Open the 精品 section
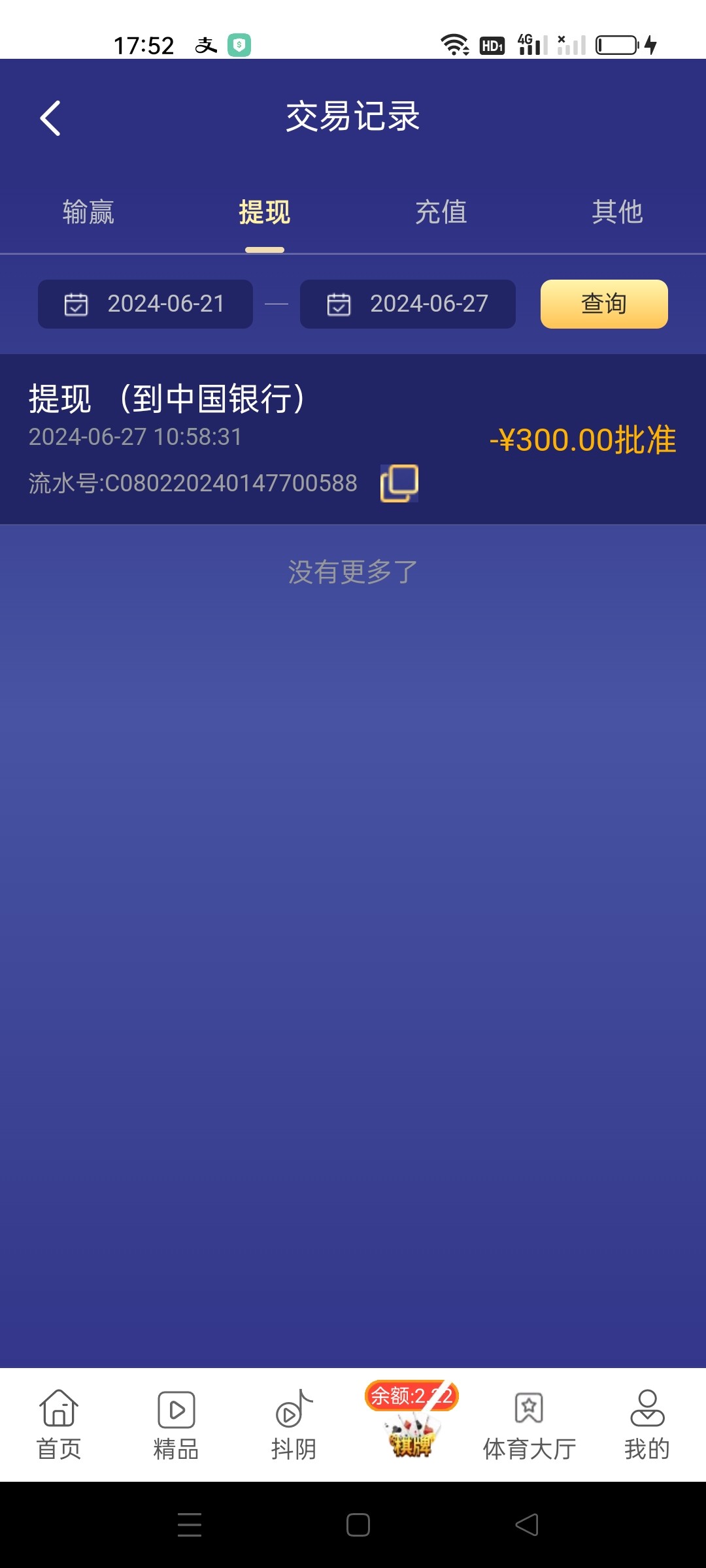Image resolution: width=706 pixels, height=1568 pixels. point(176,1425)
